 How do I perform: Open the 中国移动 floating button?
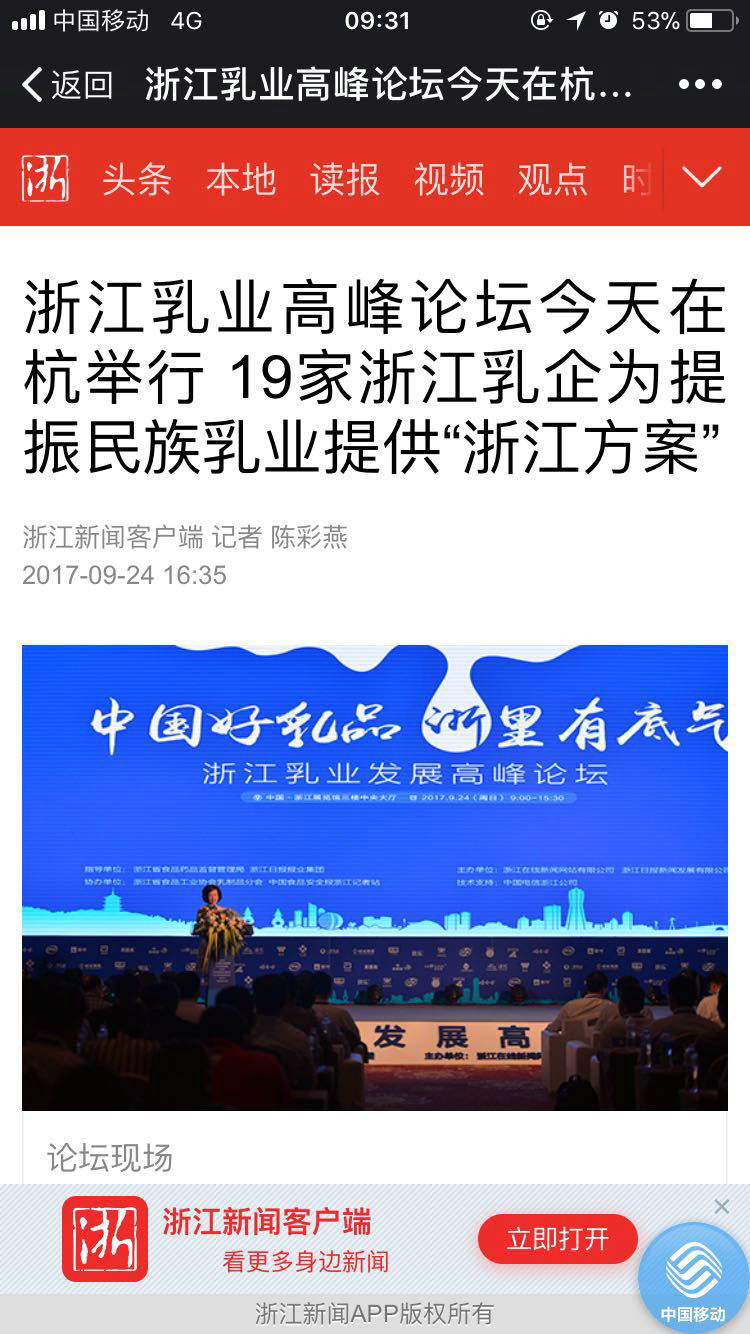pos(693,1277)
